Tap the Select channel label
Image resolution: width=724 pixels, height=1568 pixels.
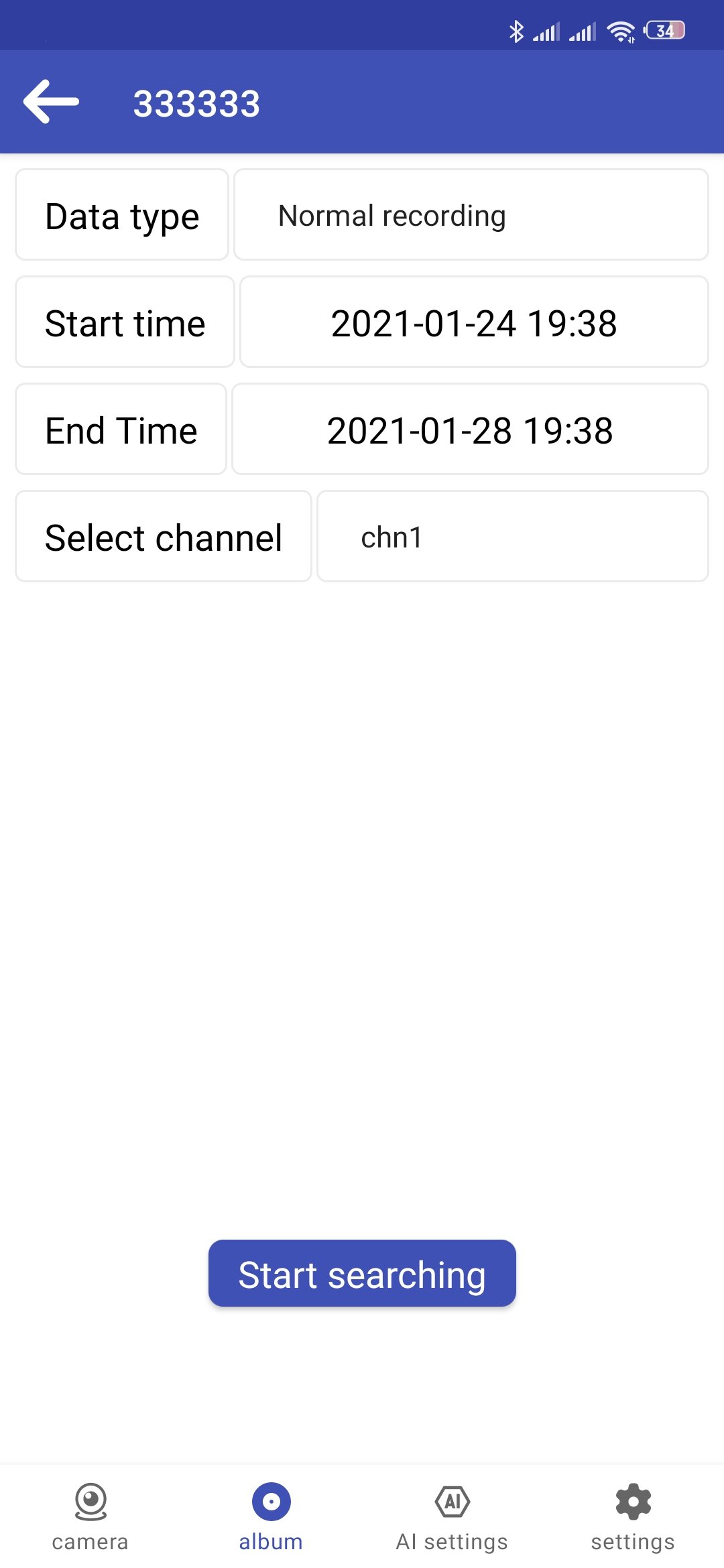[163, 535]
